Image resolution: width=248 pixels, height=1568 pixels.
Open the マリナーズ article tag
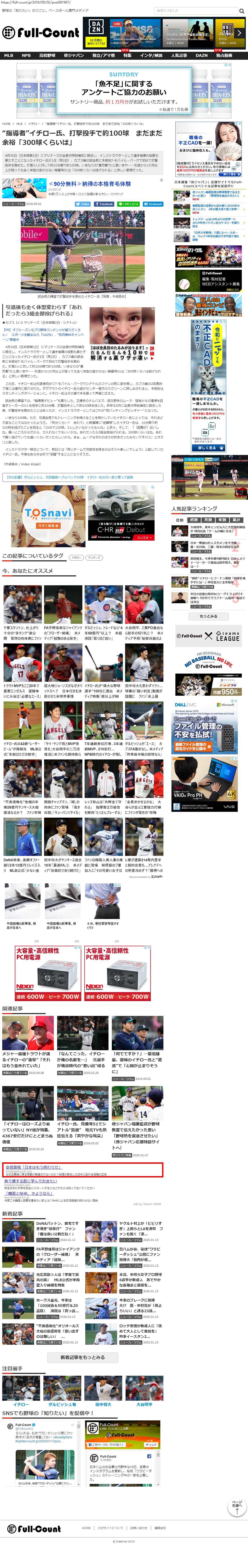click(94, 557)
